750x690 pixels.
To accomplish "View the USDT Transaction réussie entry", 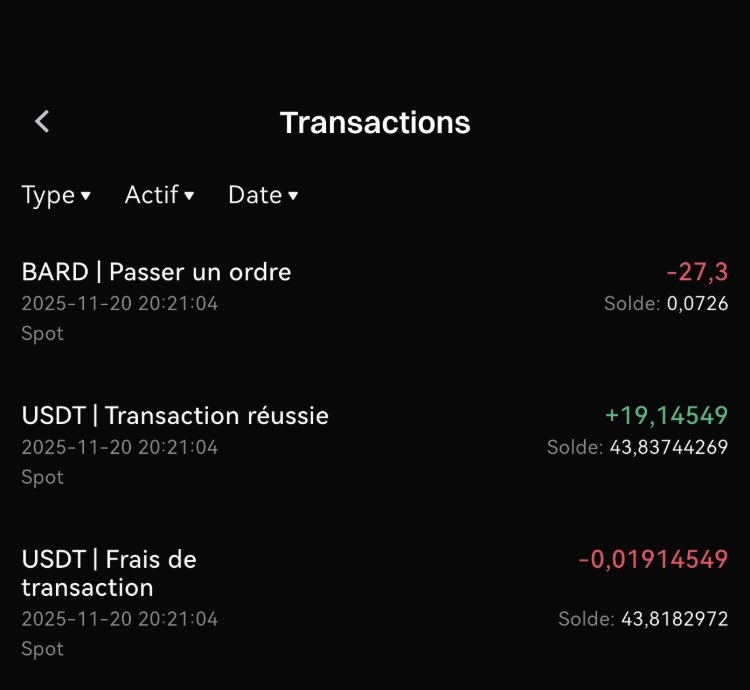I will [x=374, y=445].
